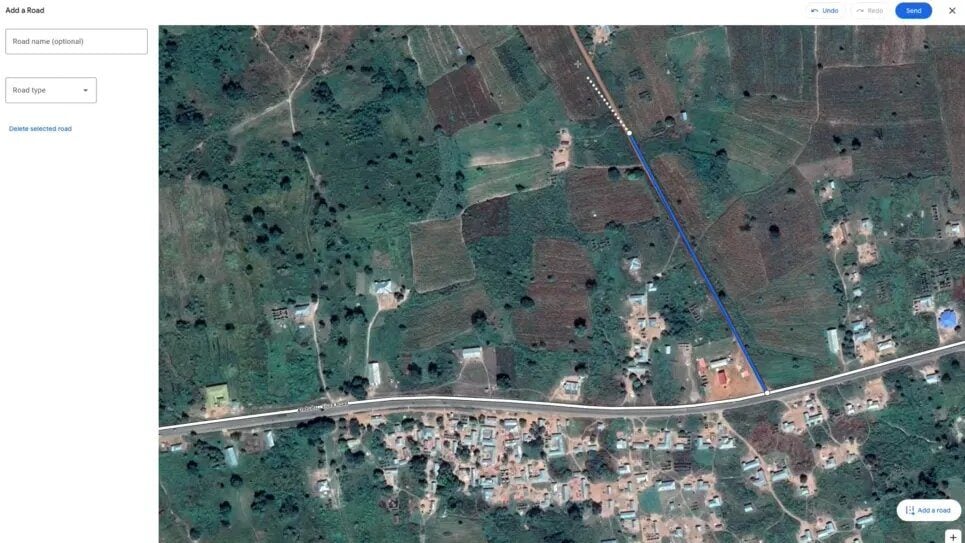Image resolution: width=965 pixels, height=543 pixels.
Task: Close the Add a Road editor
Action: click(952, 10)
